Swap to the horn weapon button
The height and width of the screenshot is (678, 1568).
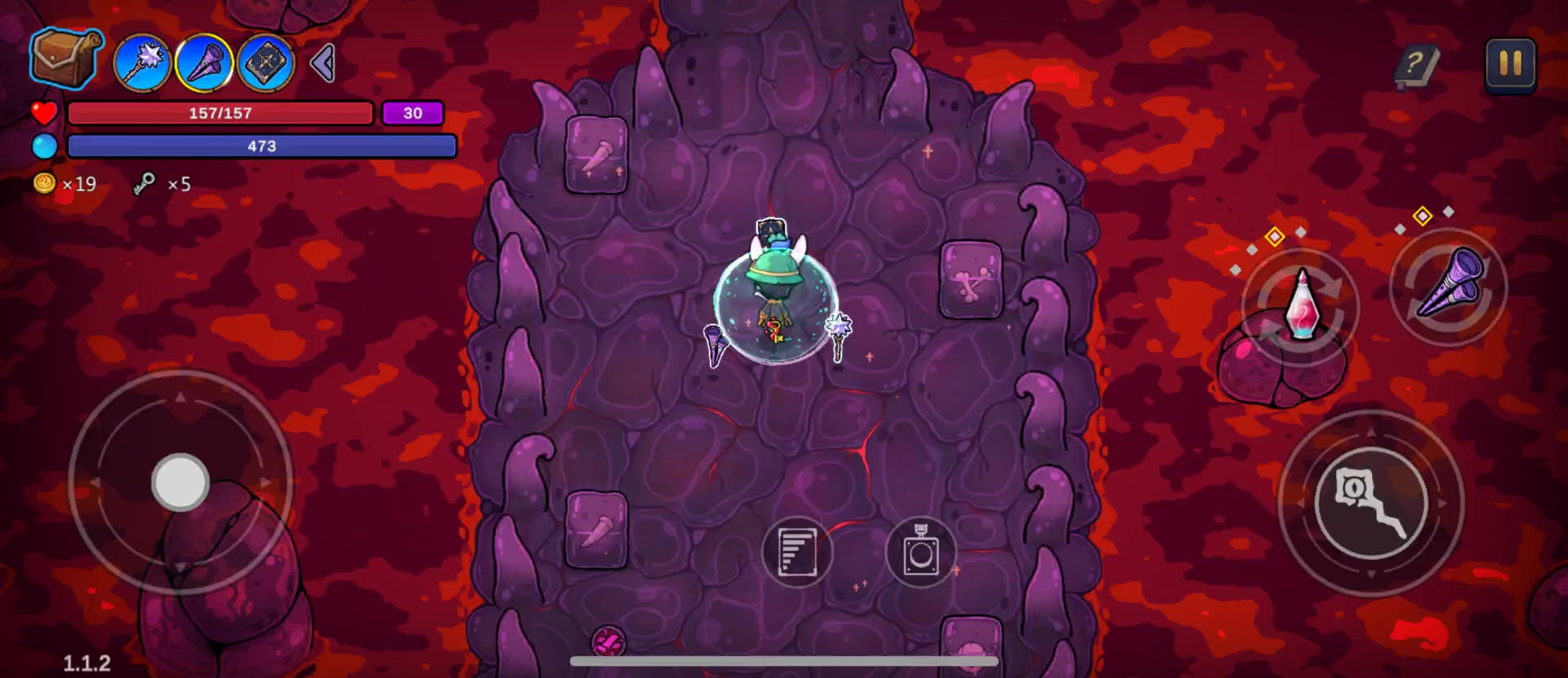click(1449, 286)
